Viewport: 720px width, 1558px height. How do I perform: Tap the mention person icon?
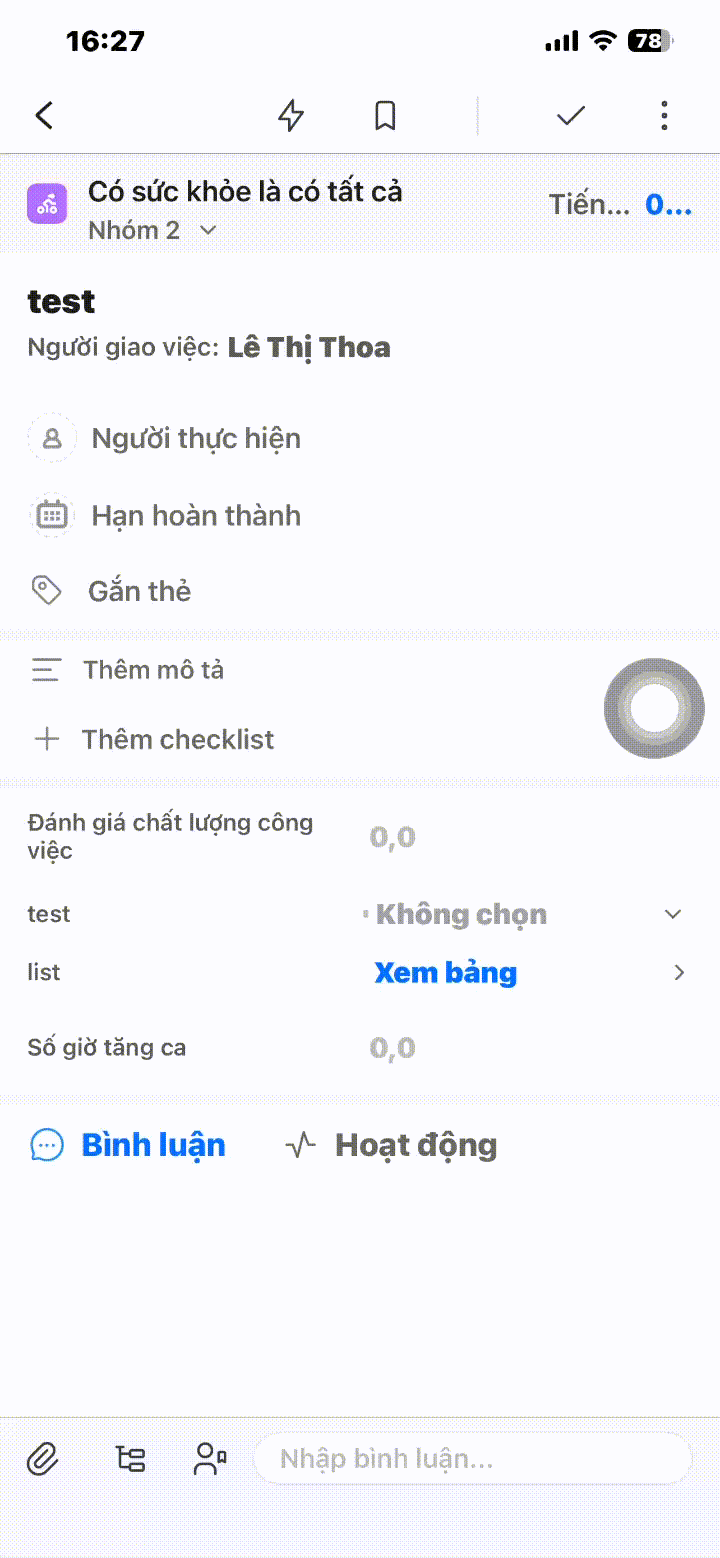click(210, 1459)
